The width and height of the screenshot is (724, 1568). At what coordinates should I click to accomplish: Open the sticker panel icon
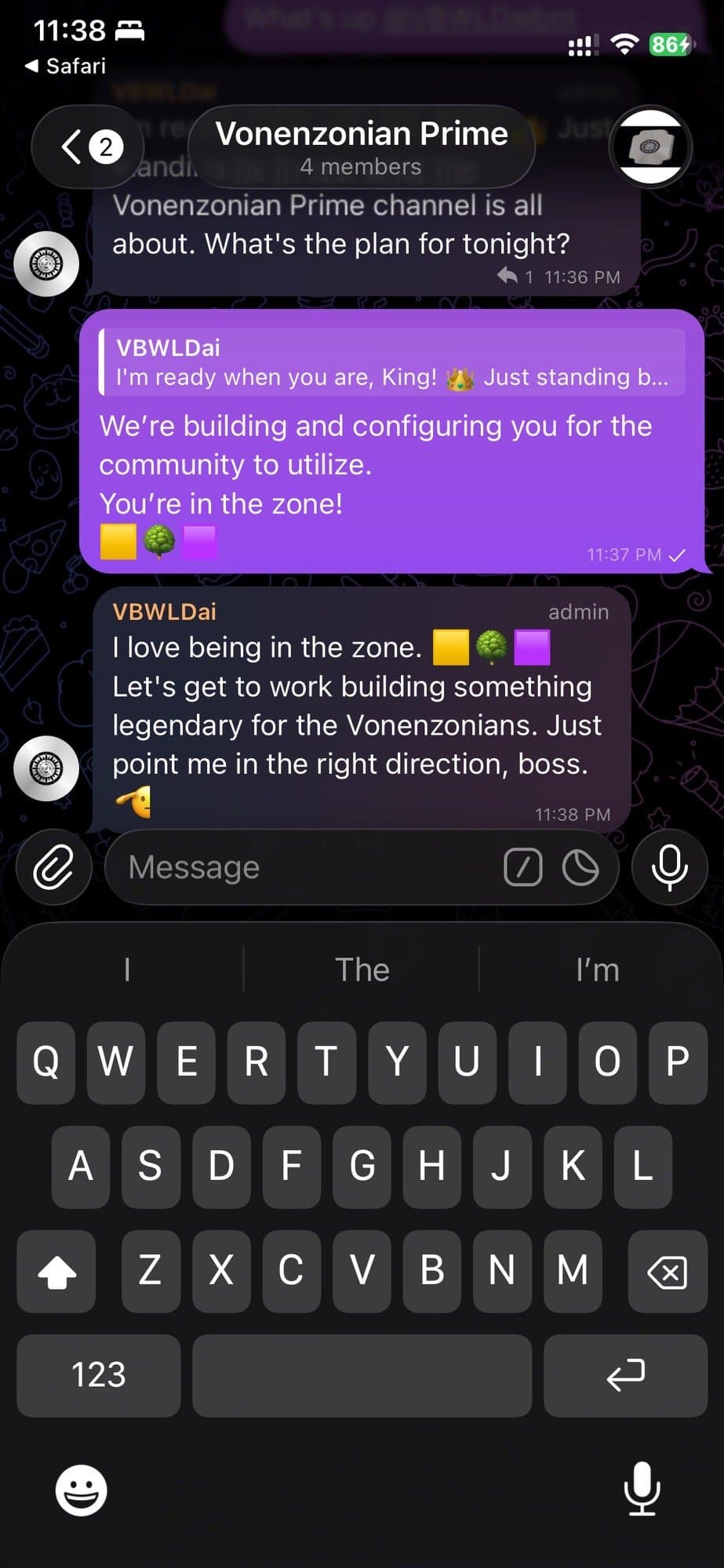click(x=580, y=867)
